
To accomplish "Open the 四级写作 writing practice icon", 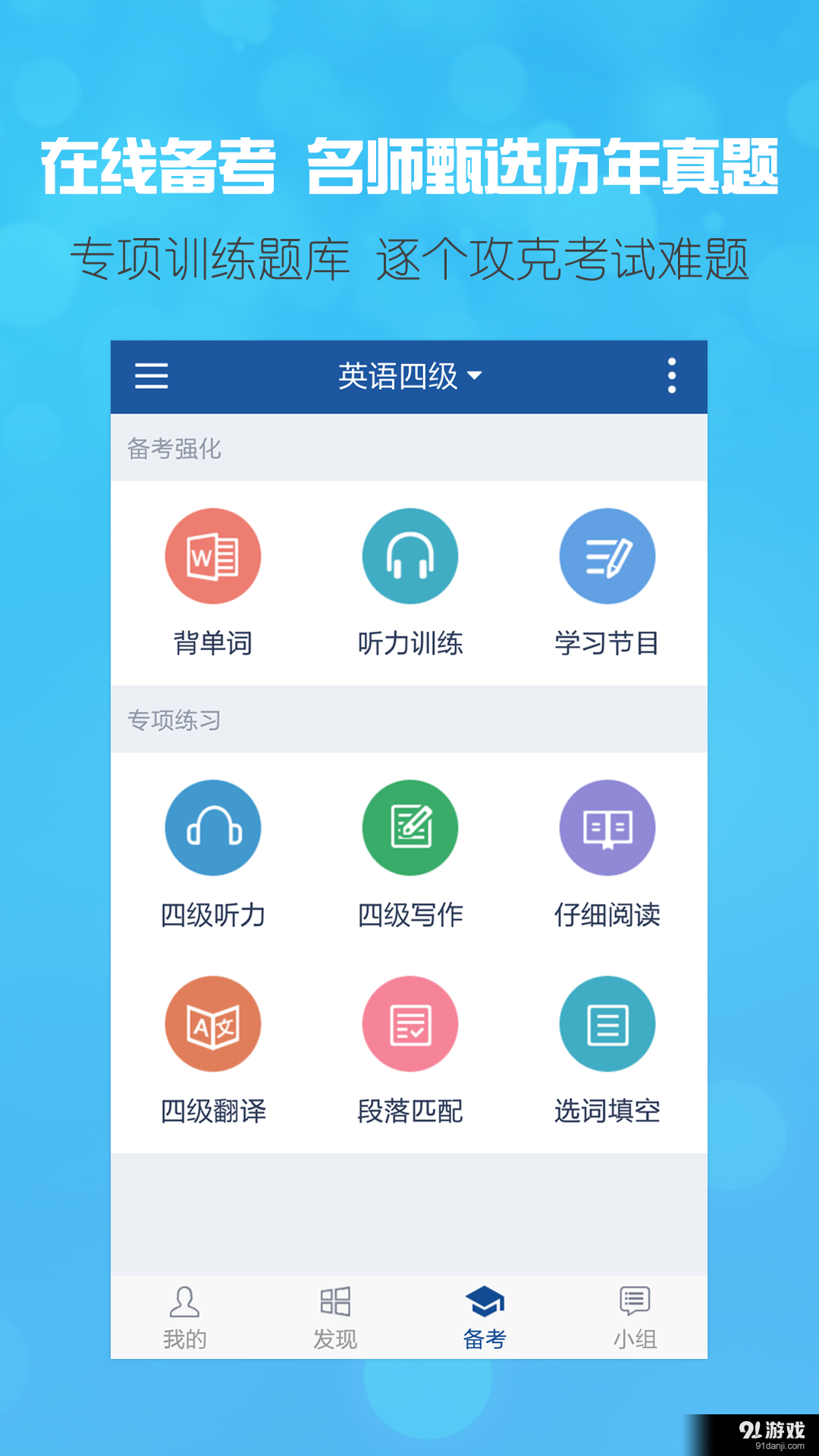I will coord(409,828).
